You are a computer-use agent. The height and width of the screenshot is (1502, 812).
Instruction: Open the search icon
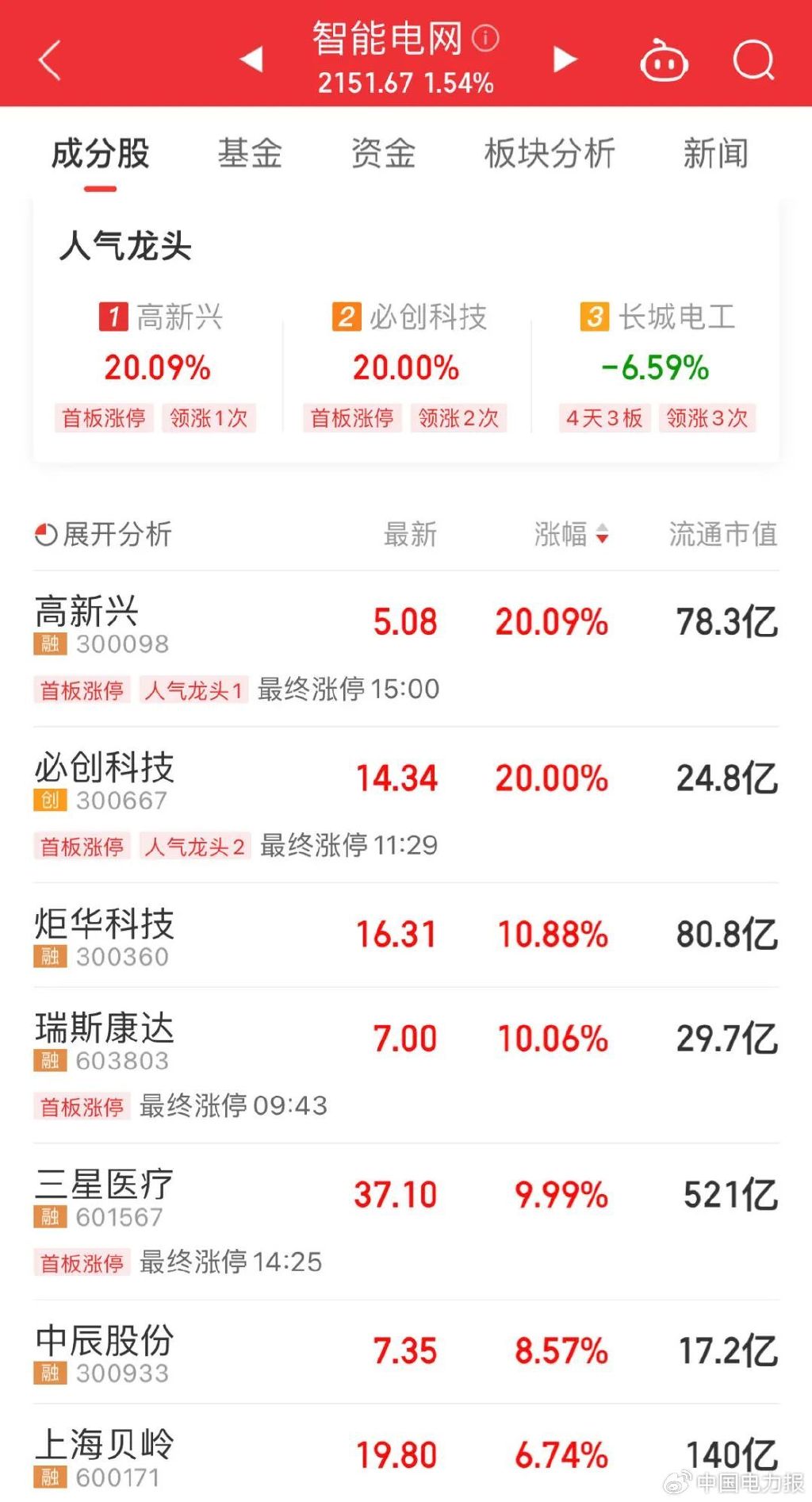(x=753, y=62)
